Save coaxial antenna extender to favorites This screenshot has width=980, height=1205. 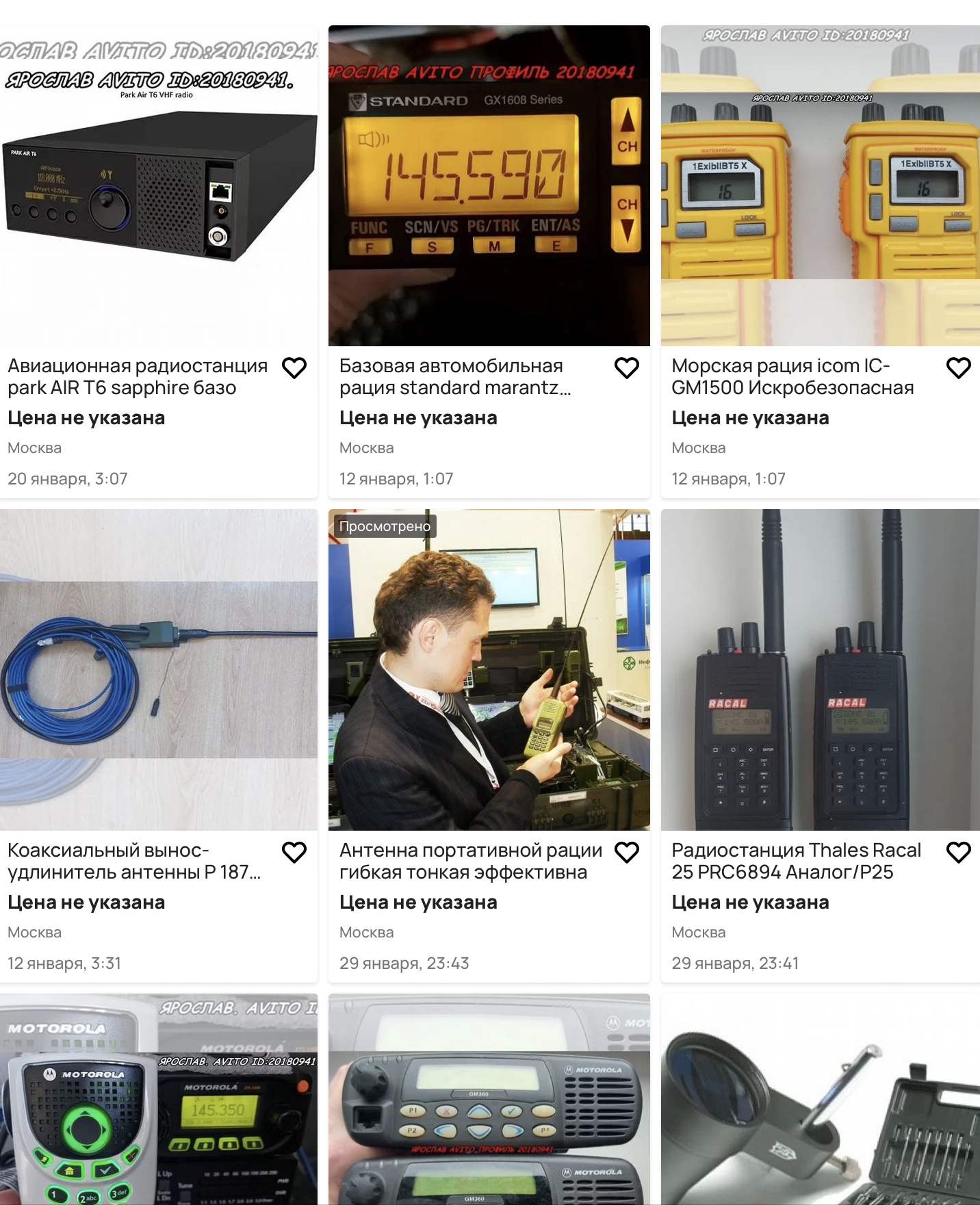[294, 853]
